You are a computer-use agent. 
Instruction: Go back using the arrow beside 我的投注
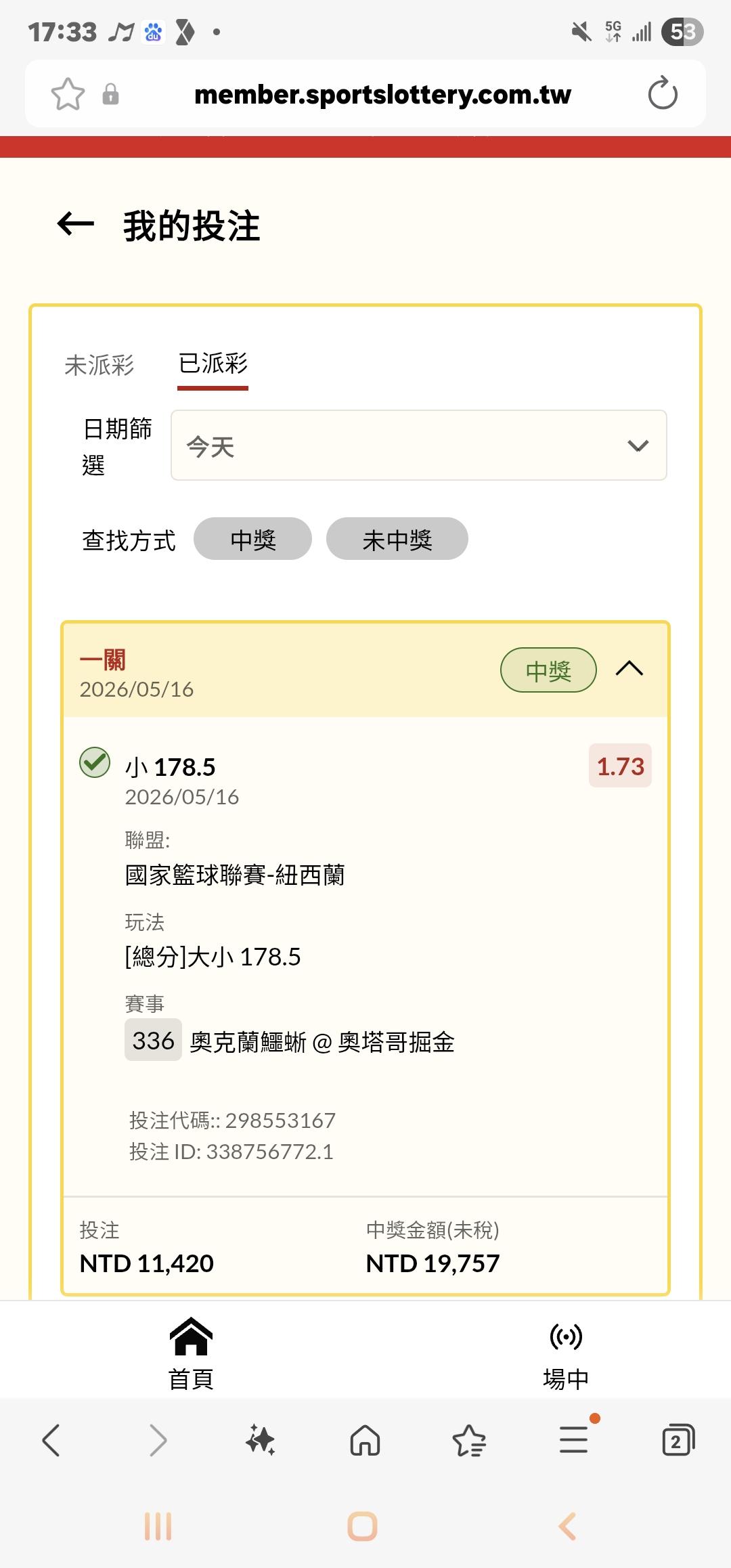76,224
